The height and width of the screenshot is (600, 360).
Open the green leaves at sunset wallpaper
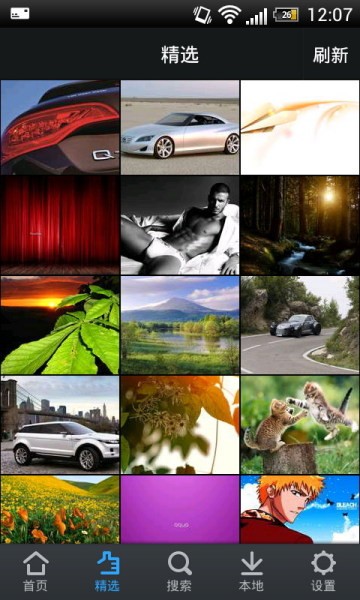tap(60, 325)
